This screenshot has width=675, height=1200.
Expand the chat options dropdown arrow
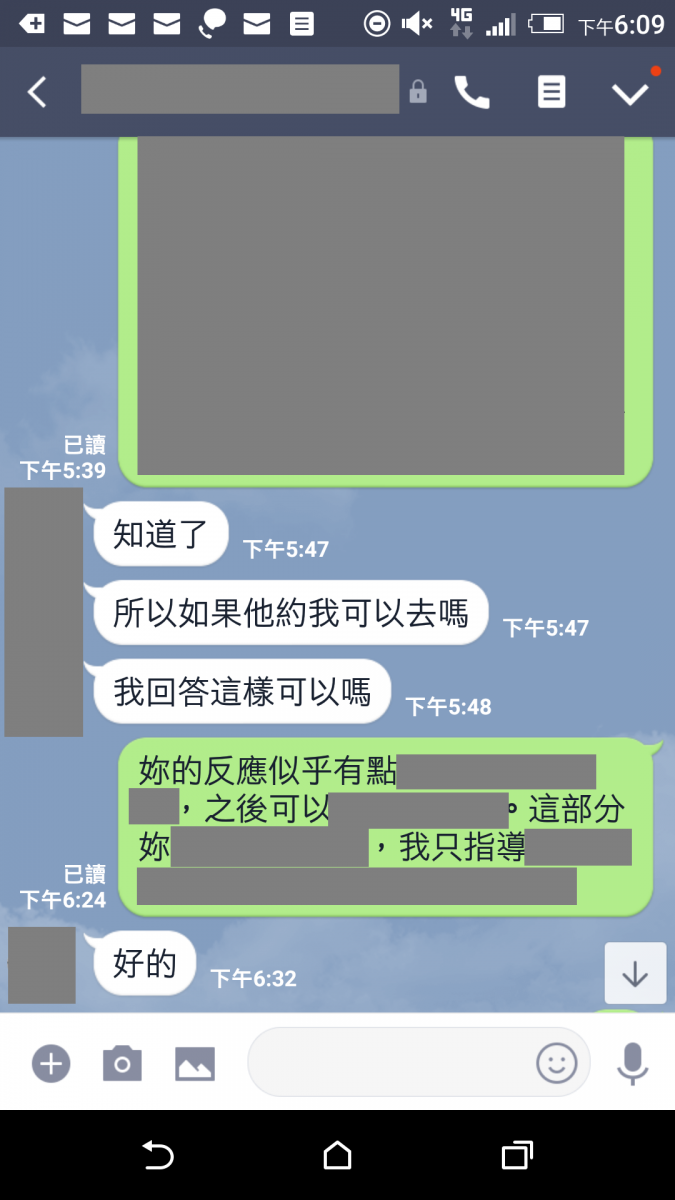pos(630,93)
